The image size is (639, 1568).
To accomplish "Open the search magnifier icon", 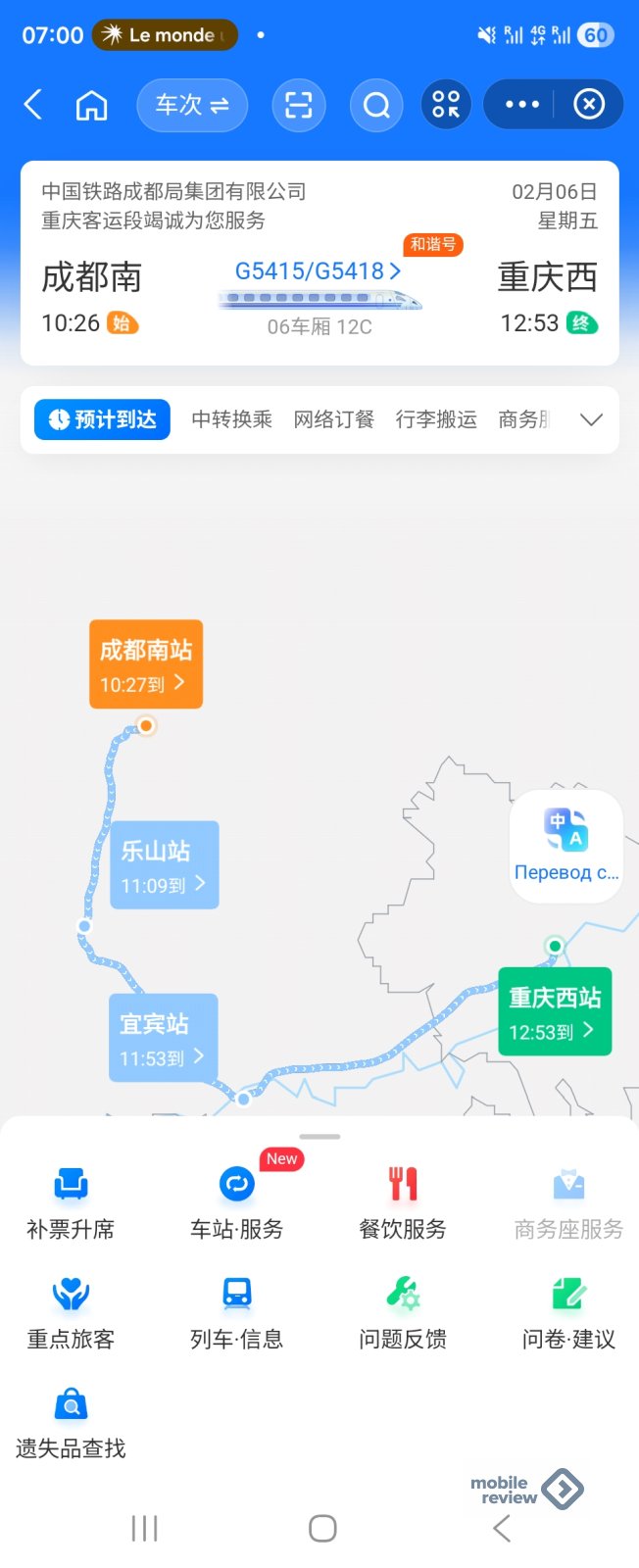I will (376, 105).
